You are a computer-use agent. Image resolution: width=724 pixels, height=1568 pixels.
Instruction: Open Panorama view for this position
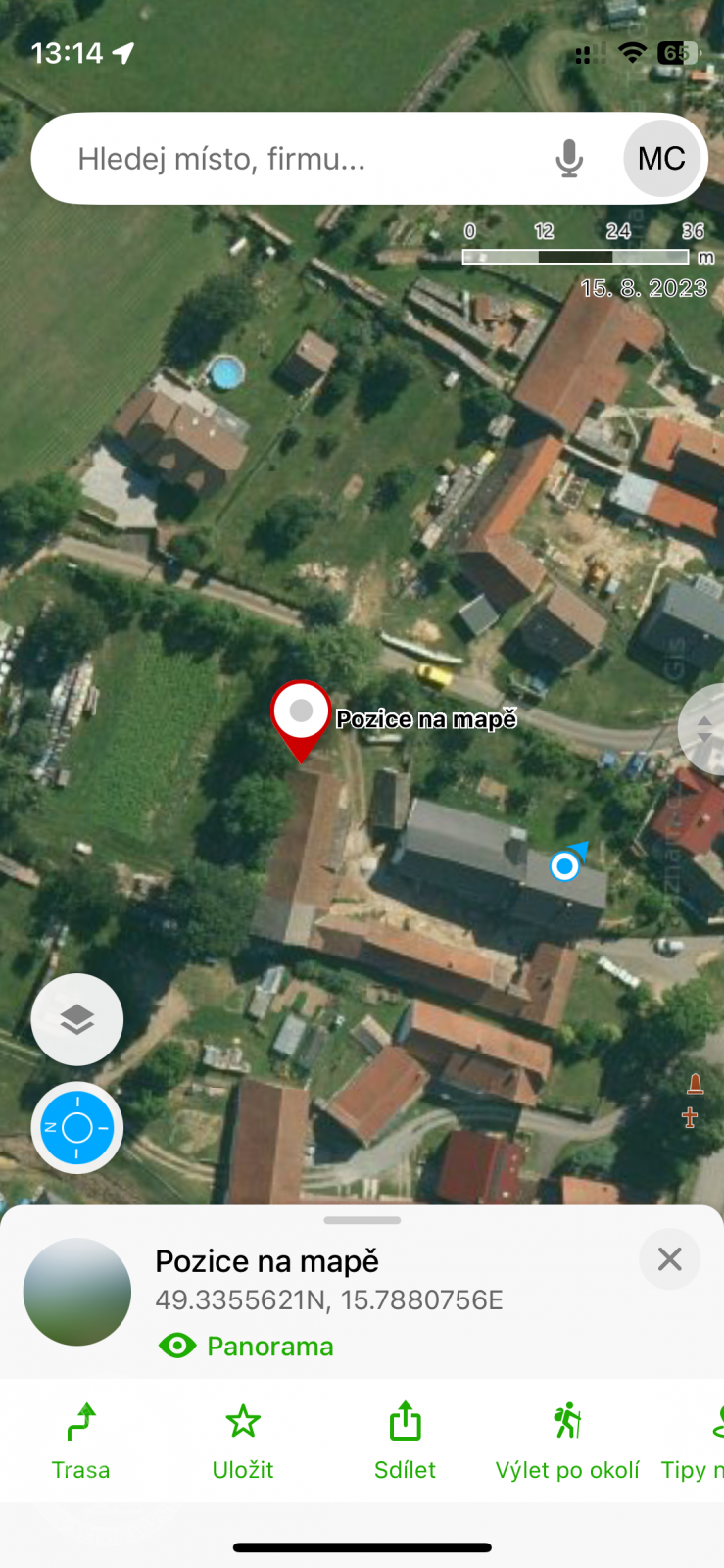247,1347
